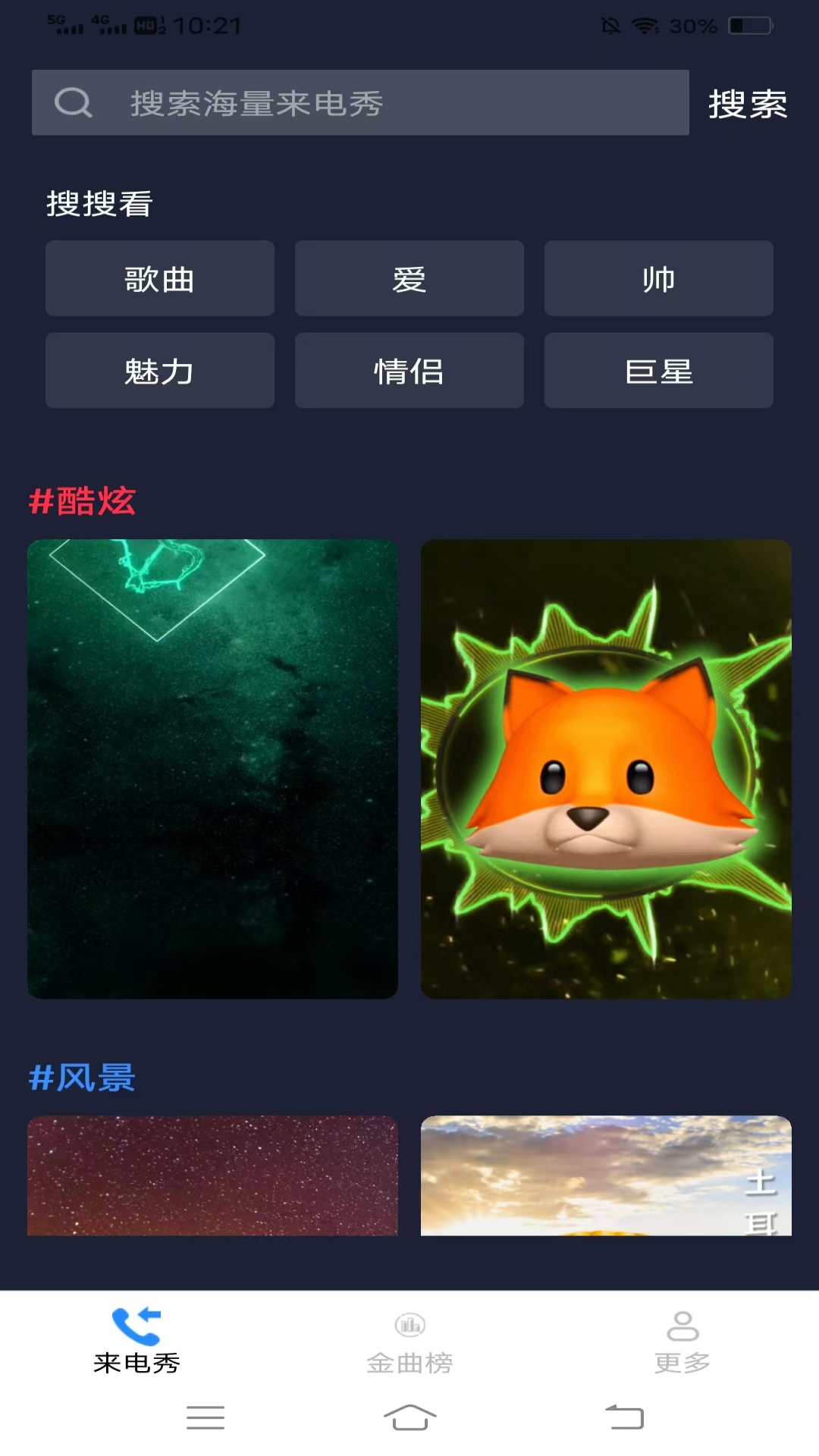Select the 爱 quick search tag
Viewport: 819px width, 1456px height.
pyautogui.click(x=409, y=278)
